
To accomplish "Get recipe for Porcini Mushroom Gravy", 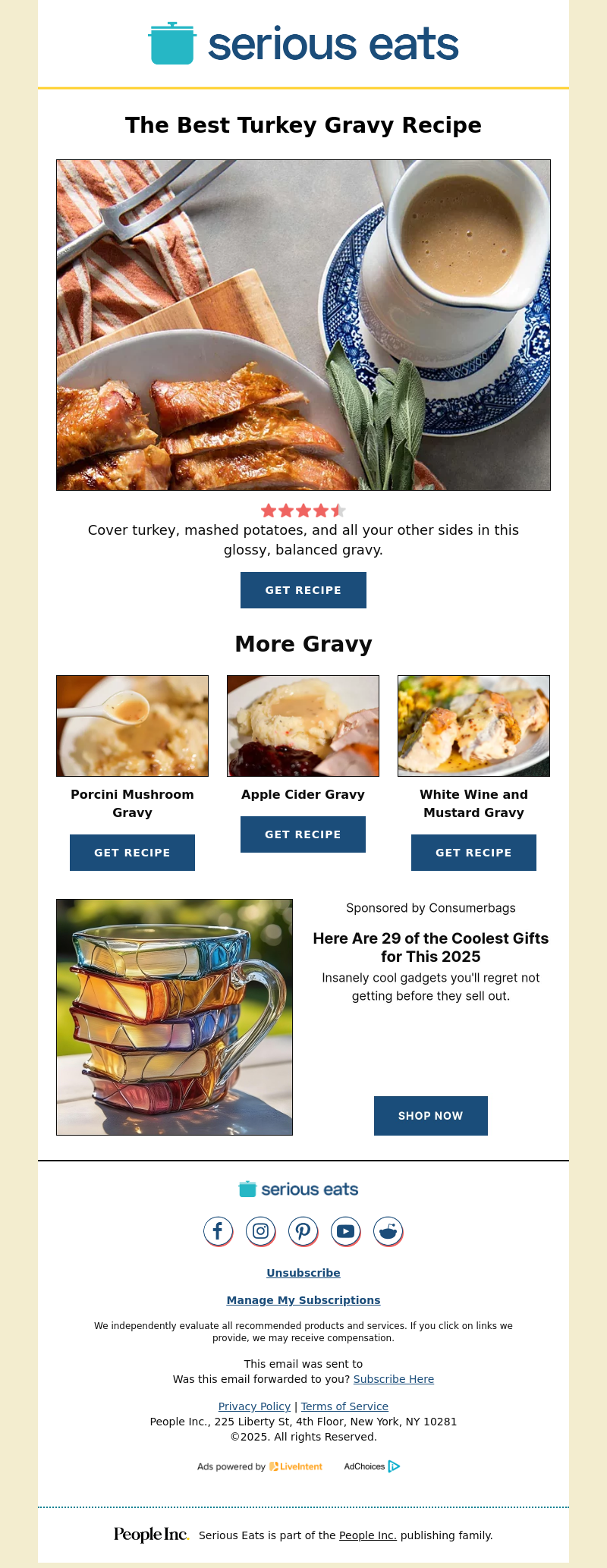I will 132,853.
